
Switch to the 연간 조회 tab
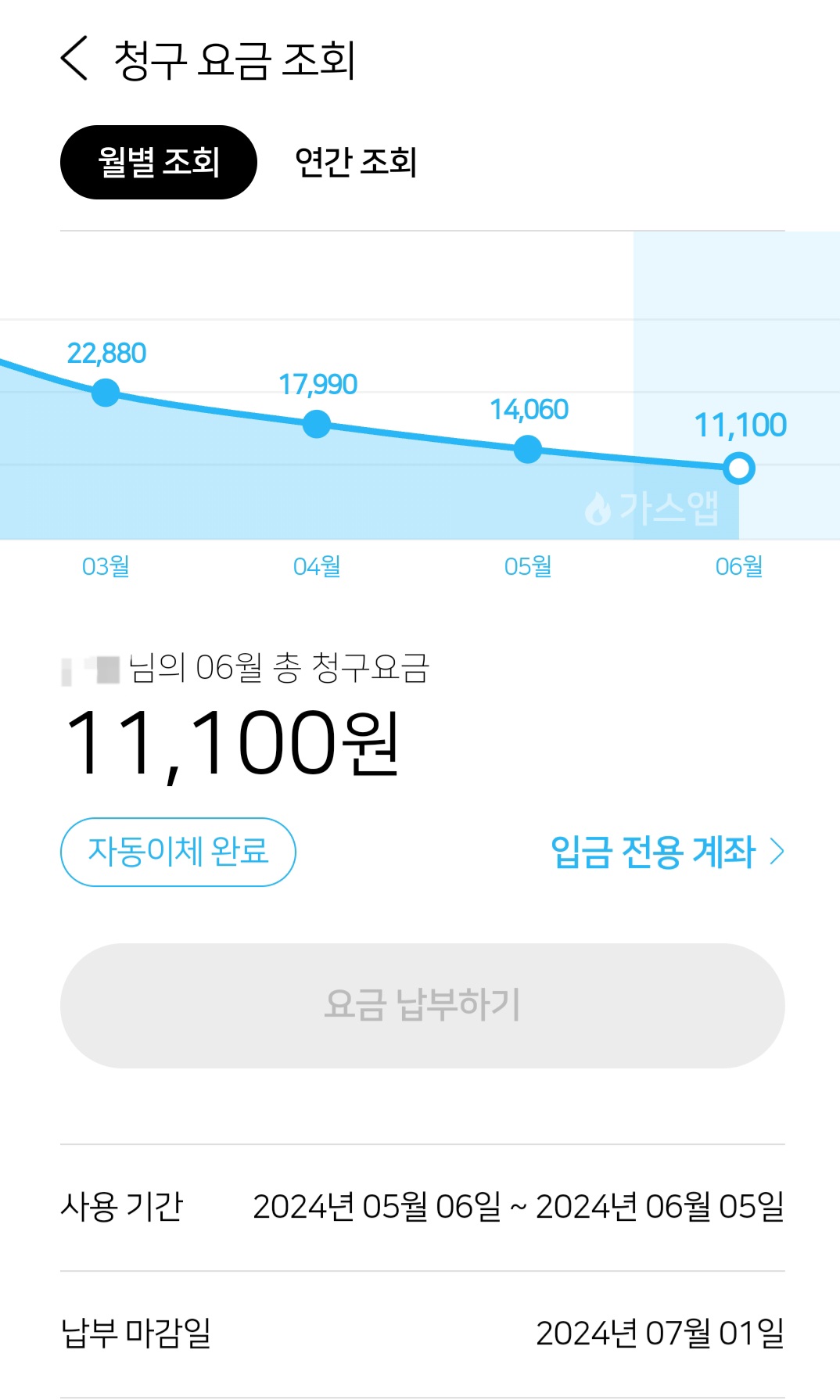coord(356,162)
